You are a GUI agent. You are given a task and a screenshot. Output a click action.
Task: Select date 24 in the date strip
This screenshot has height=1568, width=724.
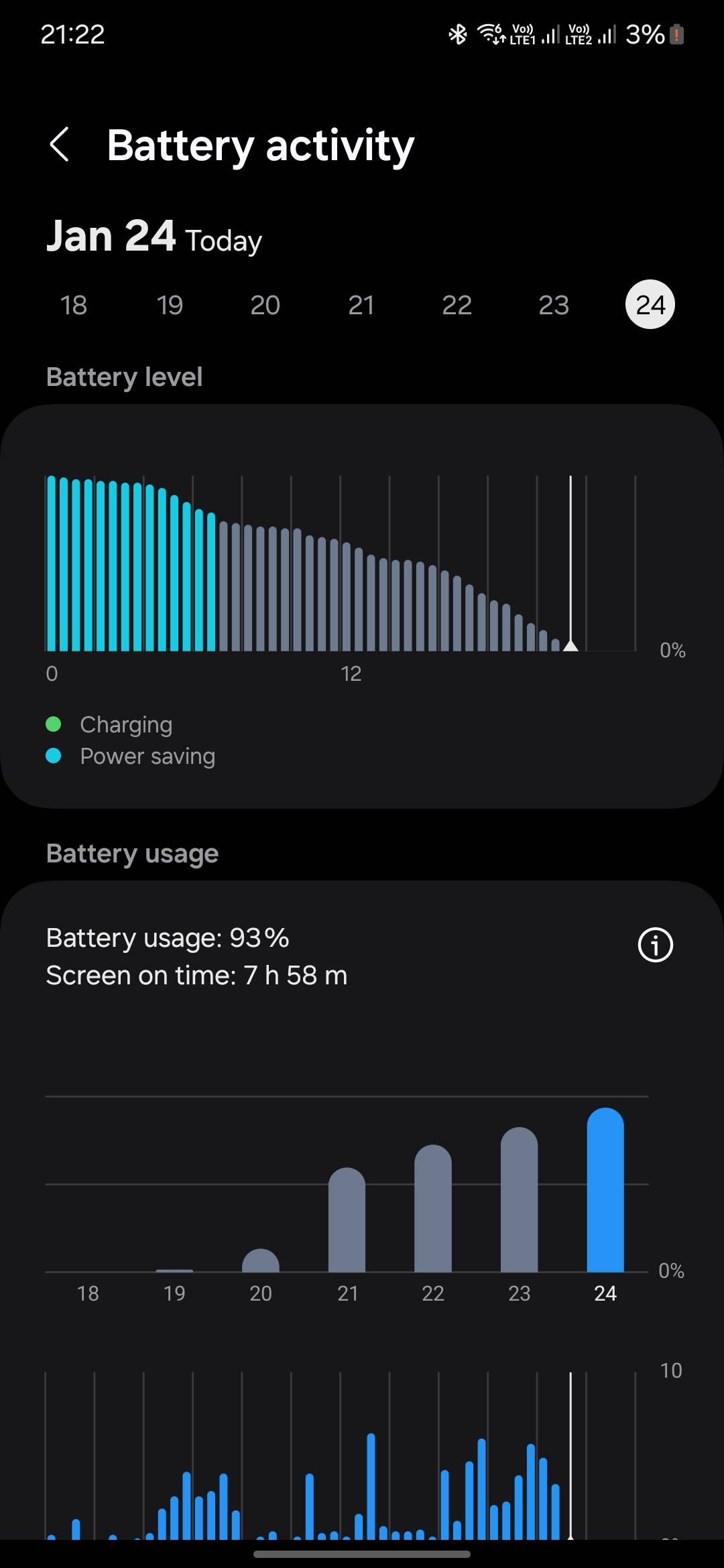(x=650, y=305)
